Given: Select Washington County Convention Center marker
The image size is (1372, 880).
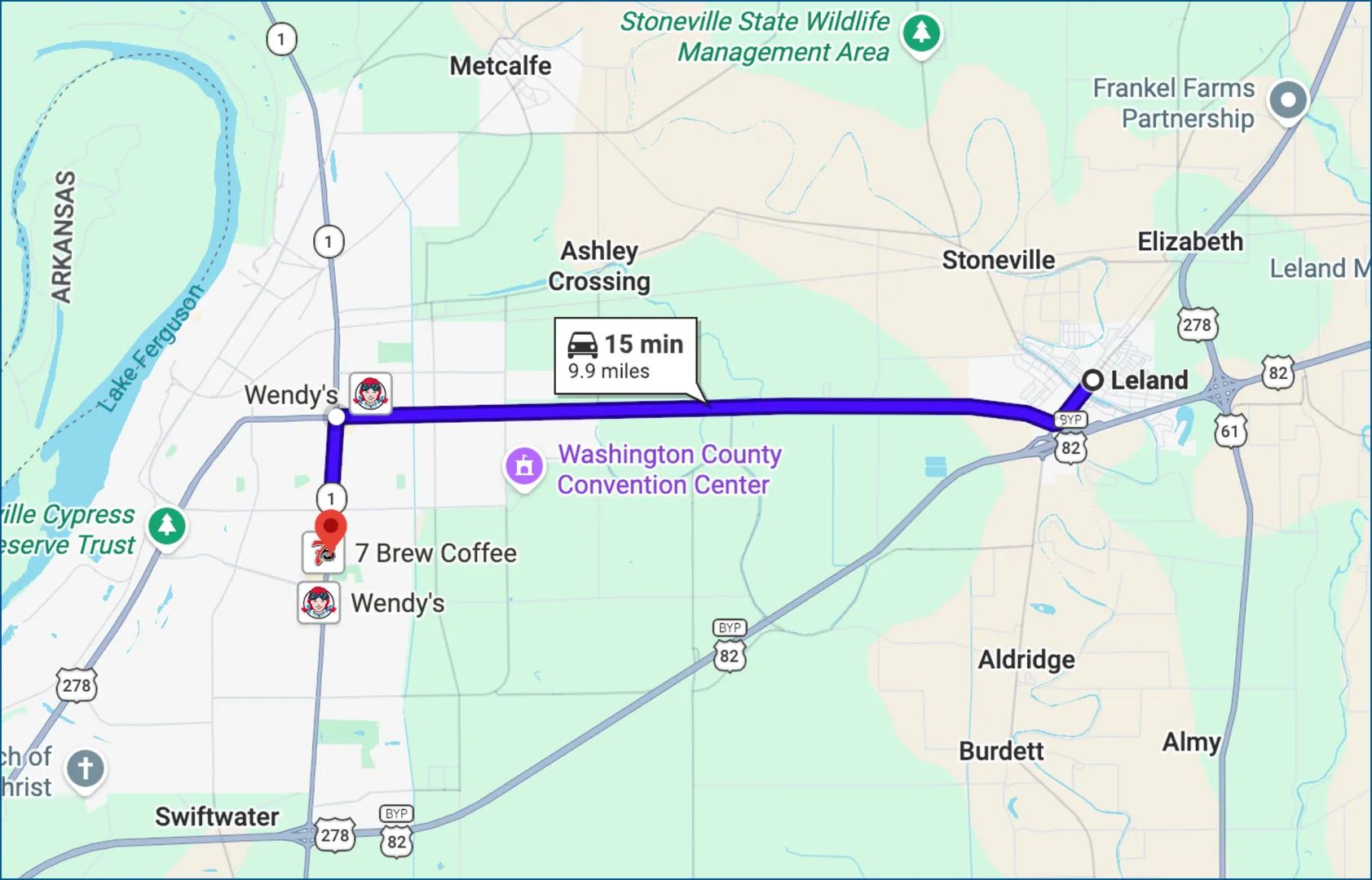Looking at the screenshot, I should coord(524,467).
